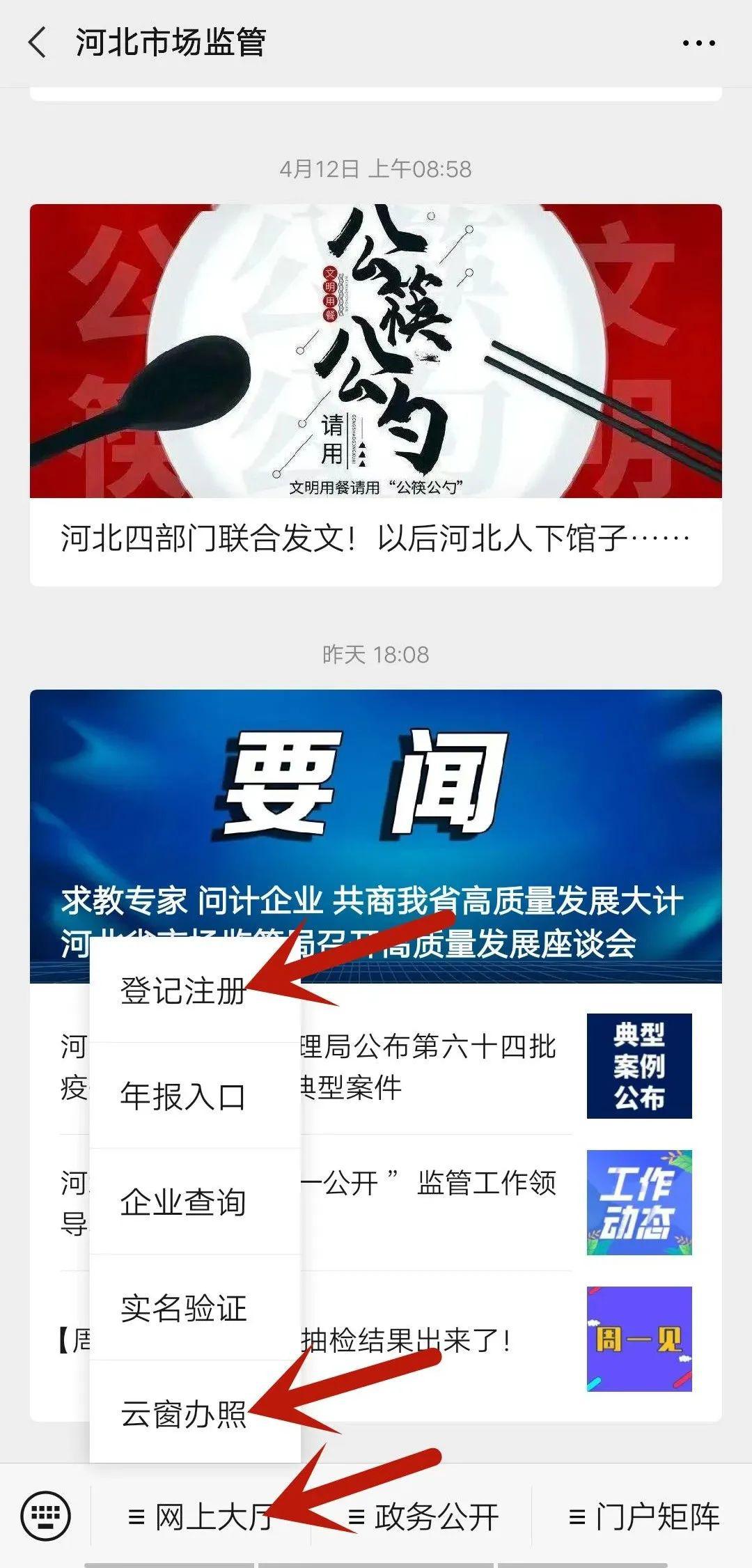
Task: Open 企业查询 menu item
Action: (182, 1202)
